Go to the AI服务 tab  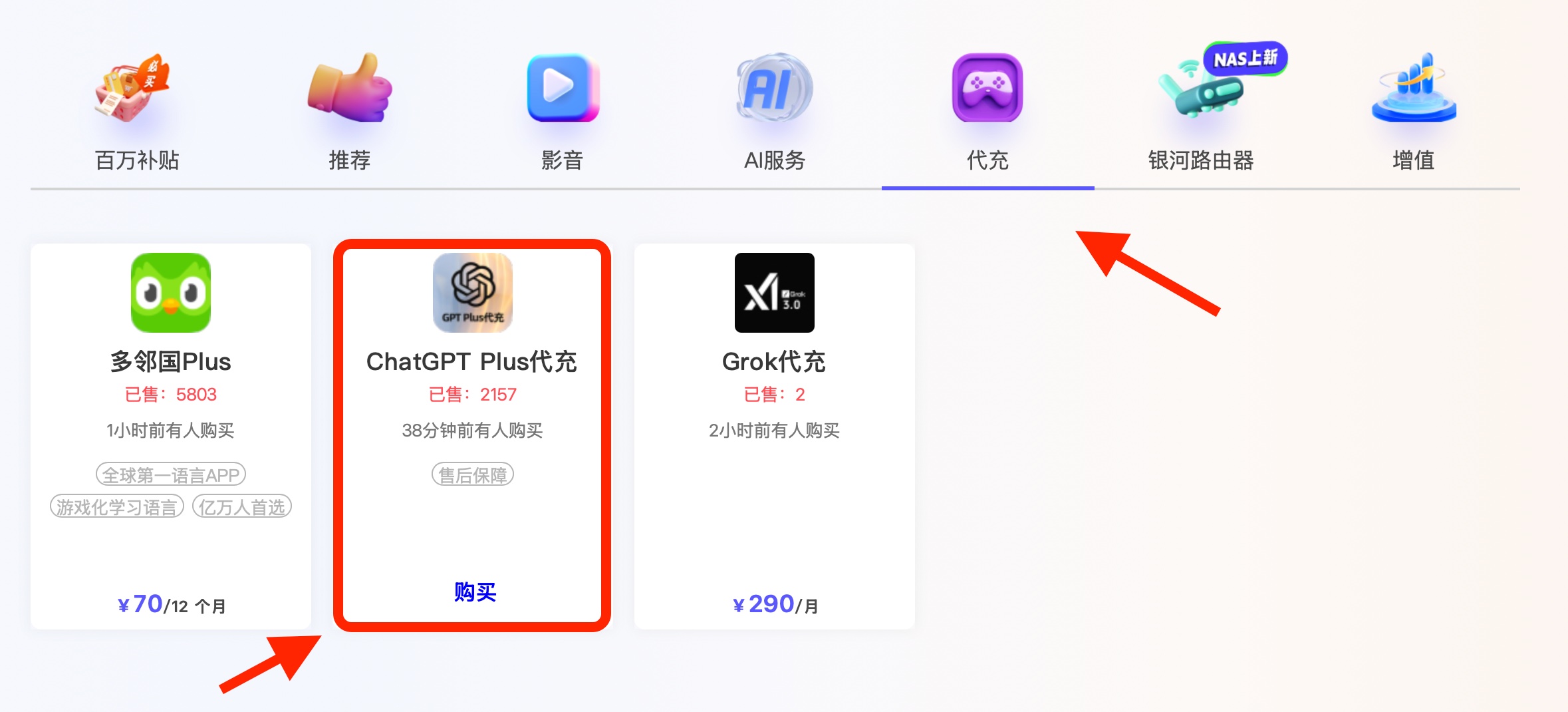click(775, 113)
